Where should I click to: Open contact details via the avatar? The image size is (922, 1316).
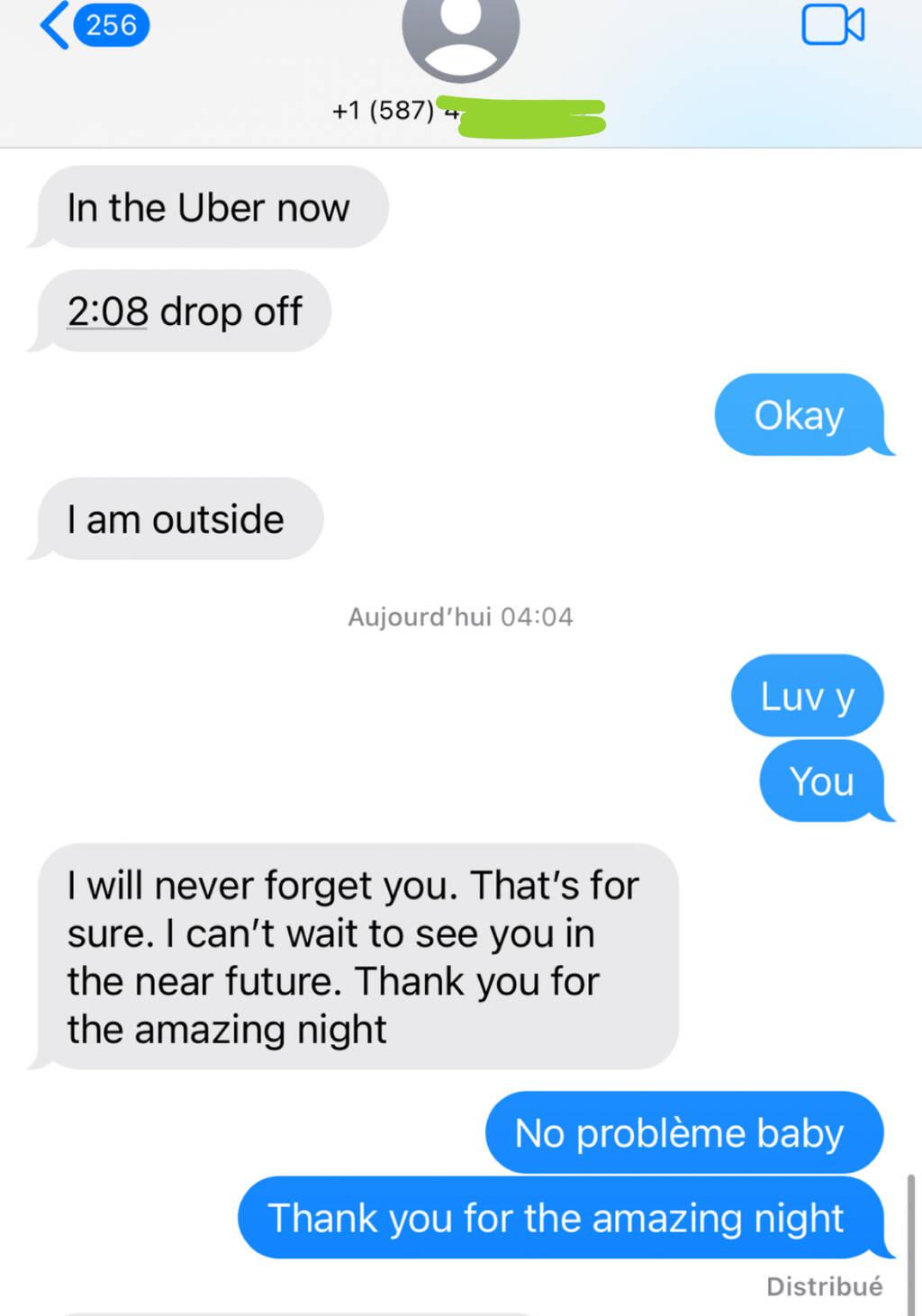point(460,34)
